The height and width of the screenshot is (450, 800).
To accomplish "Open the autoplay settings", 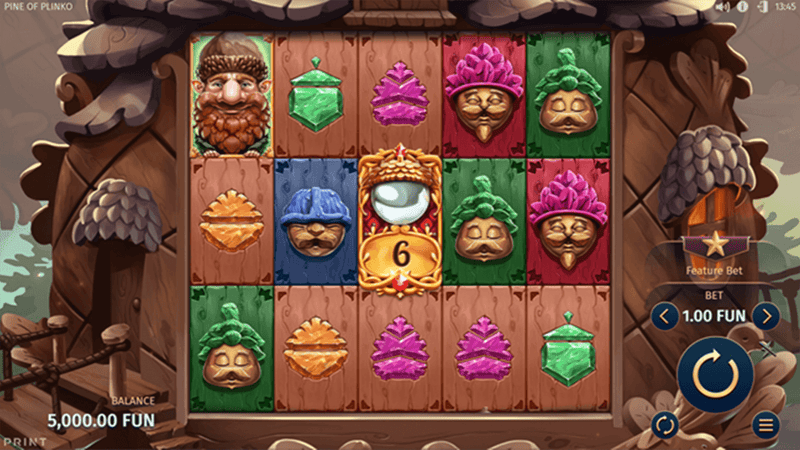I will [x=664, y=425].
